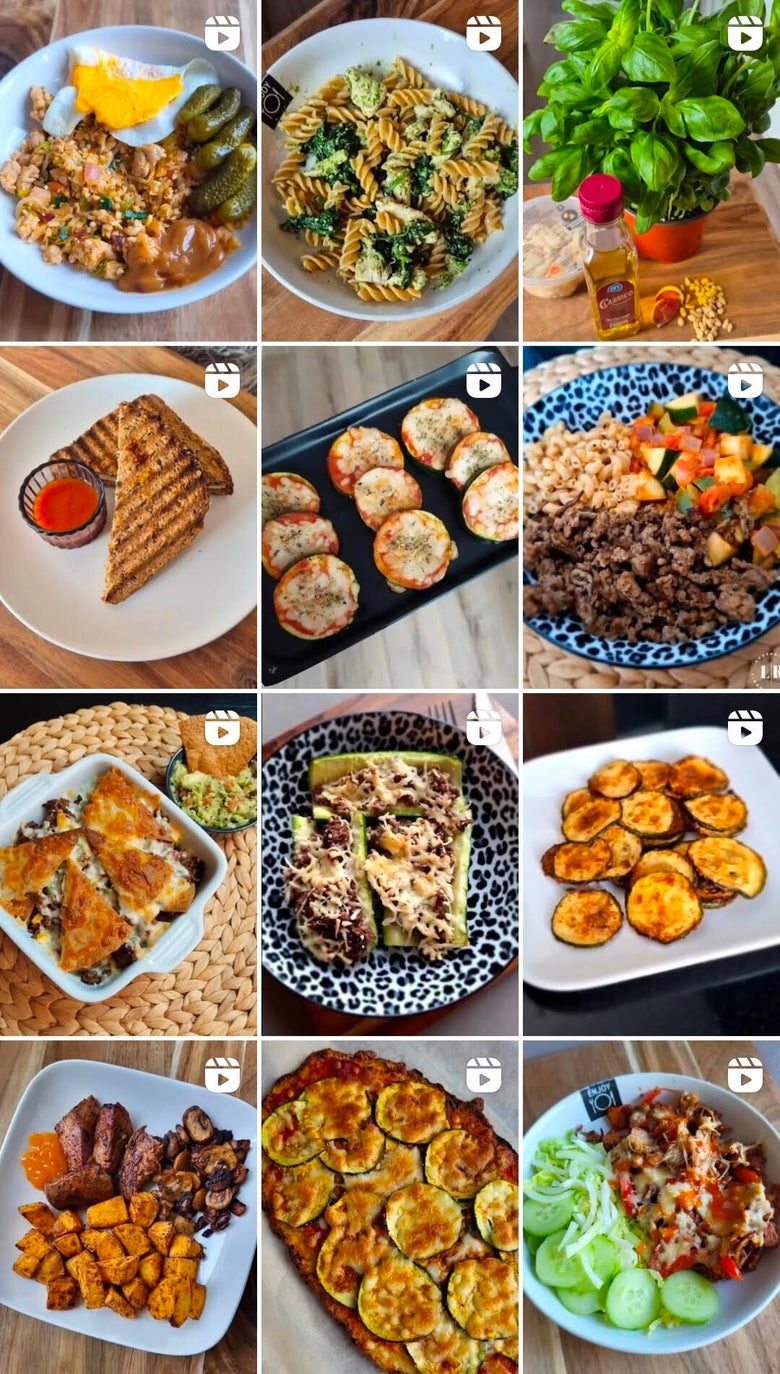
Task: Open the cucumber salad bowl with cheesy meat reel
Action: pos(651,1208)
